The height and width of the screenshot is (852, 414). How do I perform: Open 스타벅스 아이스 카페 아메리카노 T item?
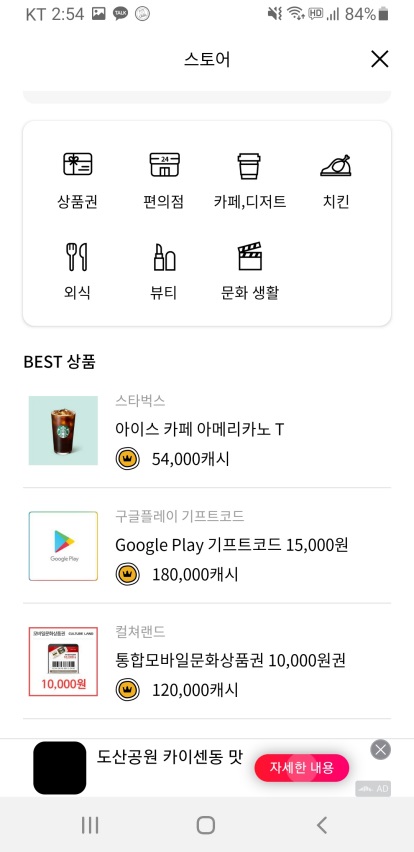(206, 430)
